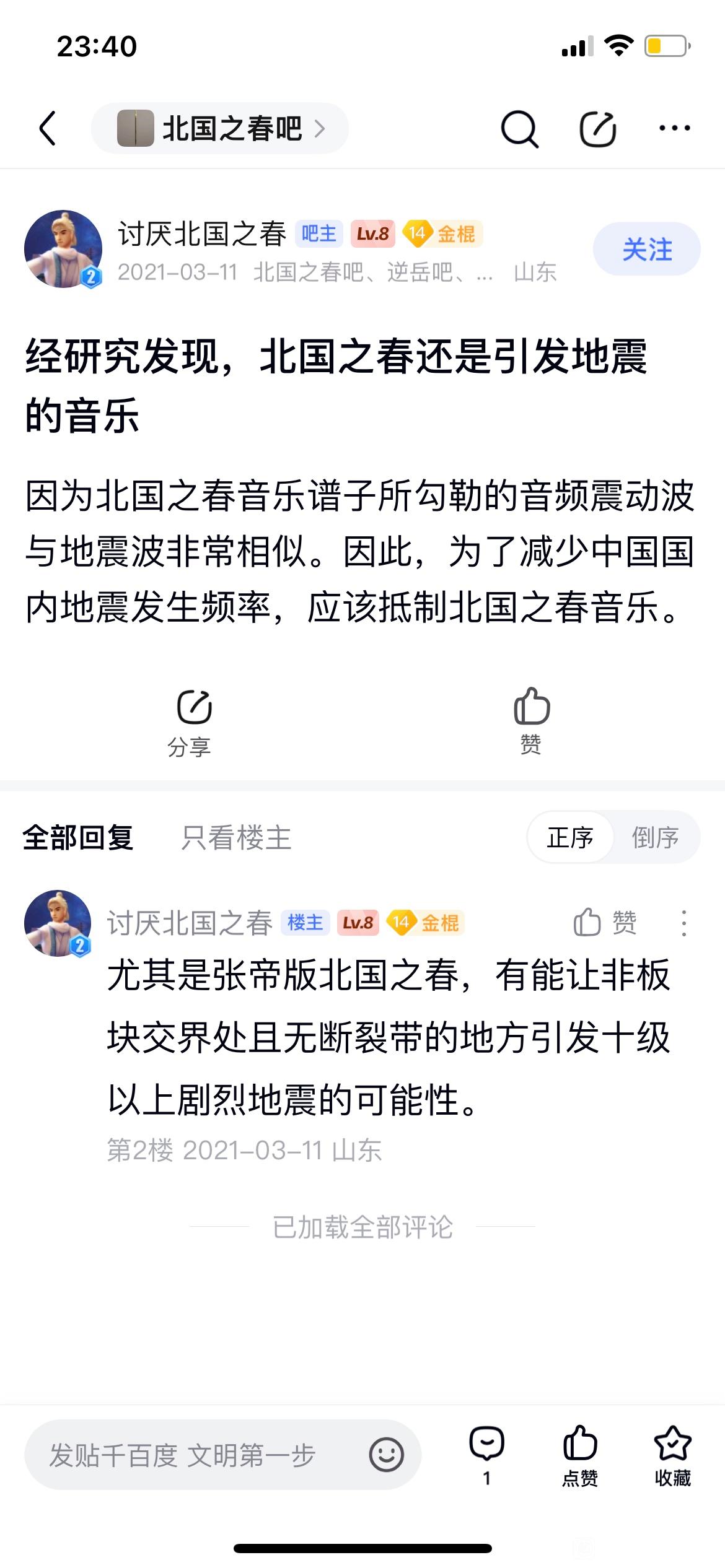Select the 全部回复 tab
Image resolution: width=725 pixels, height=1568 pixels.
(78, 837)
